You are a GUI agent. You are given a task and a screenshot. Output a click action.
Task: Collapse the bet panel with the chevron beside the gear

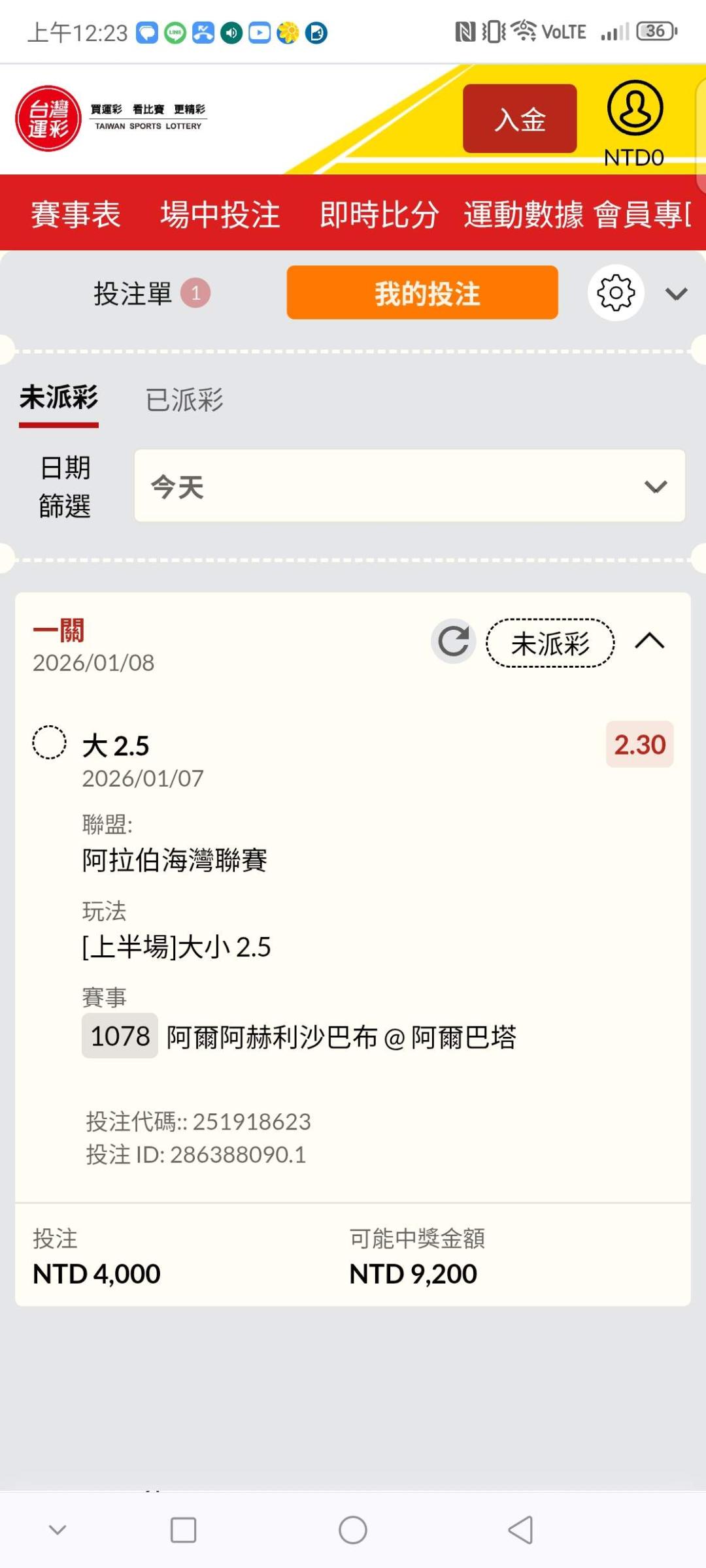676,294
